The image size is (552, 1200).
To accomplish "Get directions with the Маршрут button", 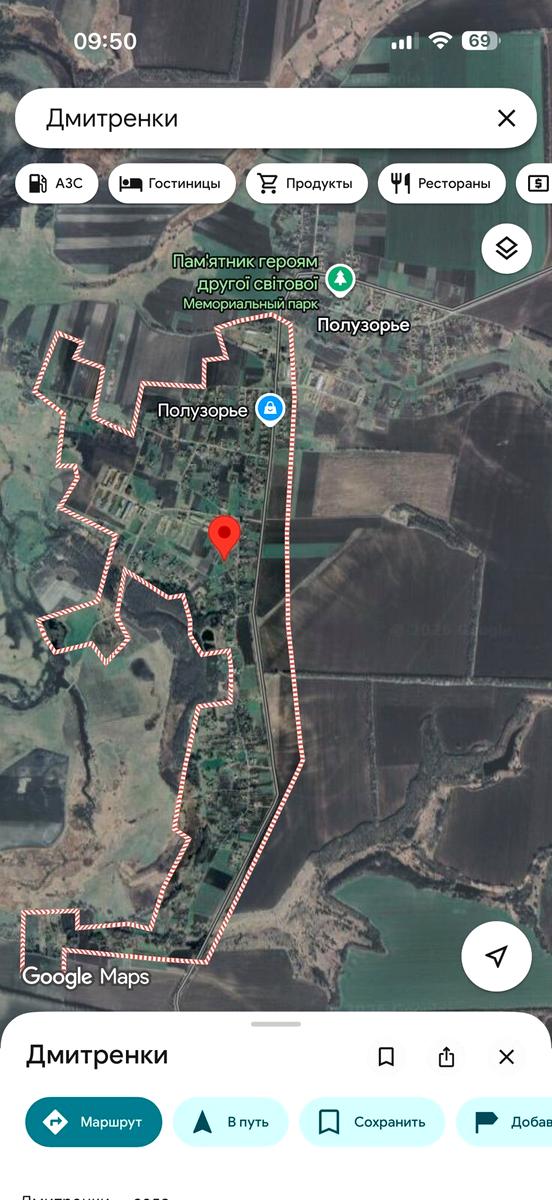I will [x=93, y=1122].
